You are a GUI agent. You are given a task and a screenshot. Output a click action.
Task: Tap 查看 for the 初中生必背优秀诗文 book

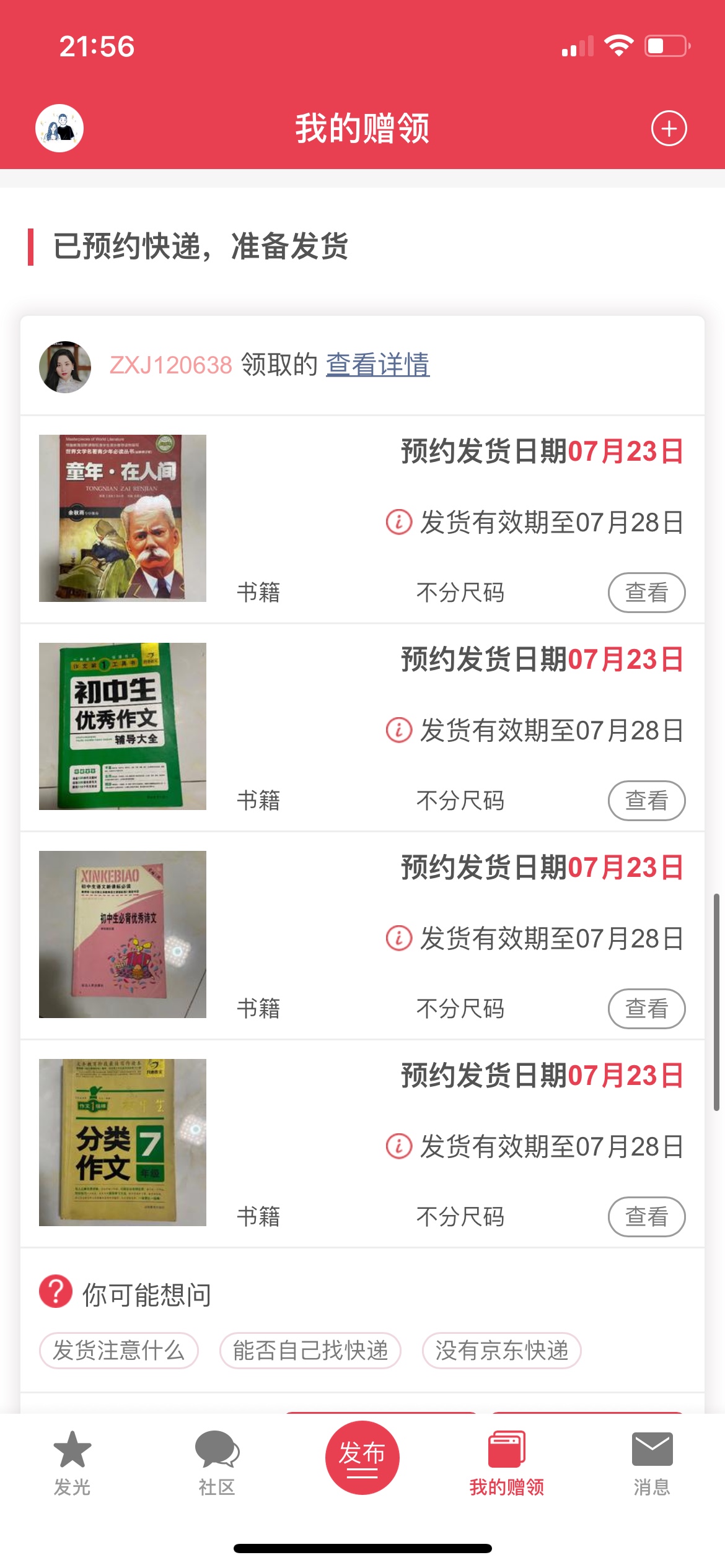click(x=646, y=1009)
